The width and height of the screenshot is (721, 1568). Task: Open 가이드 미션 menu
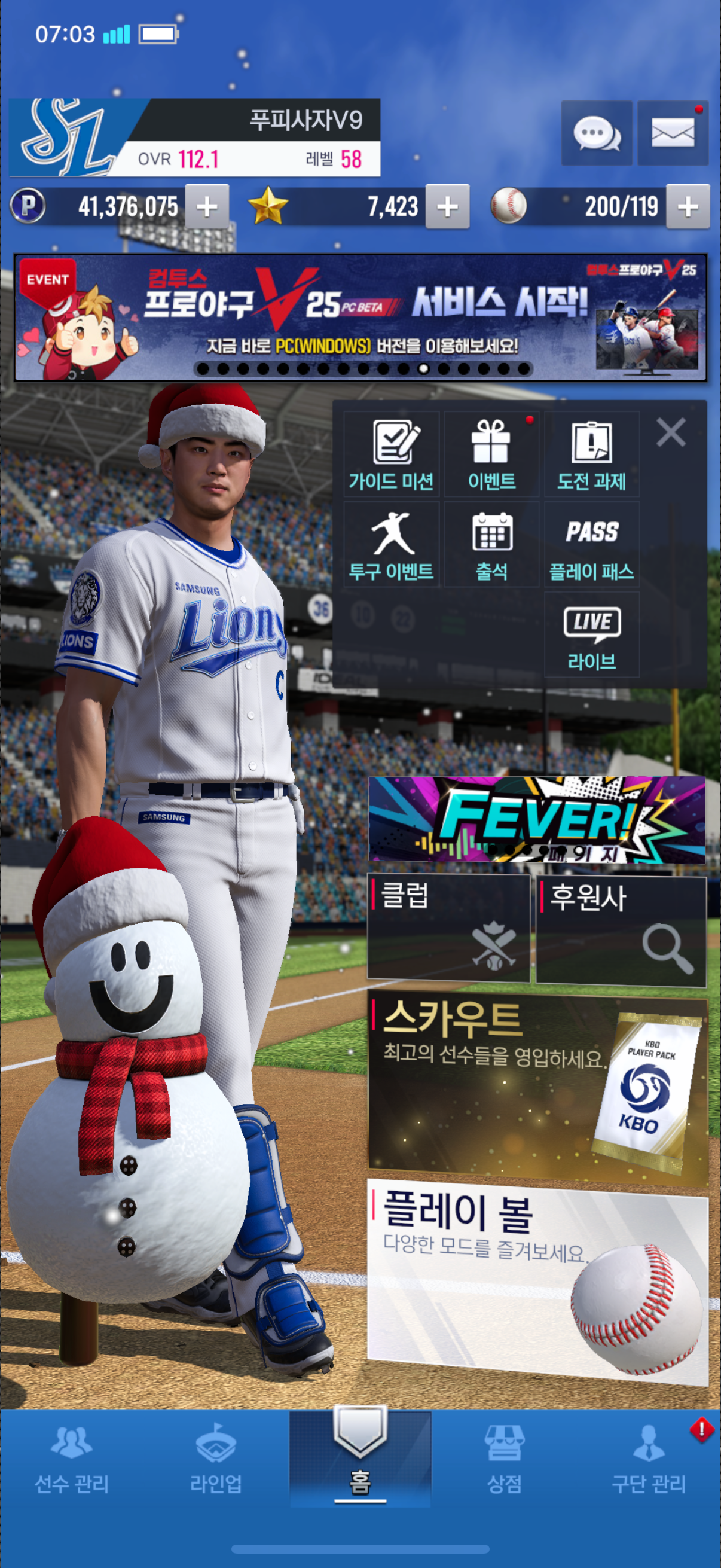tap(391, 454)
